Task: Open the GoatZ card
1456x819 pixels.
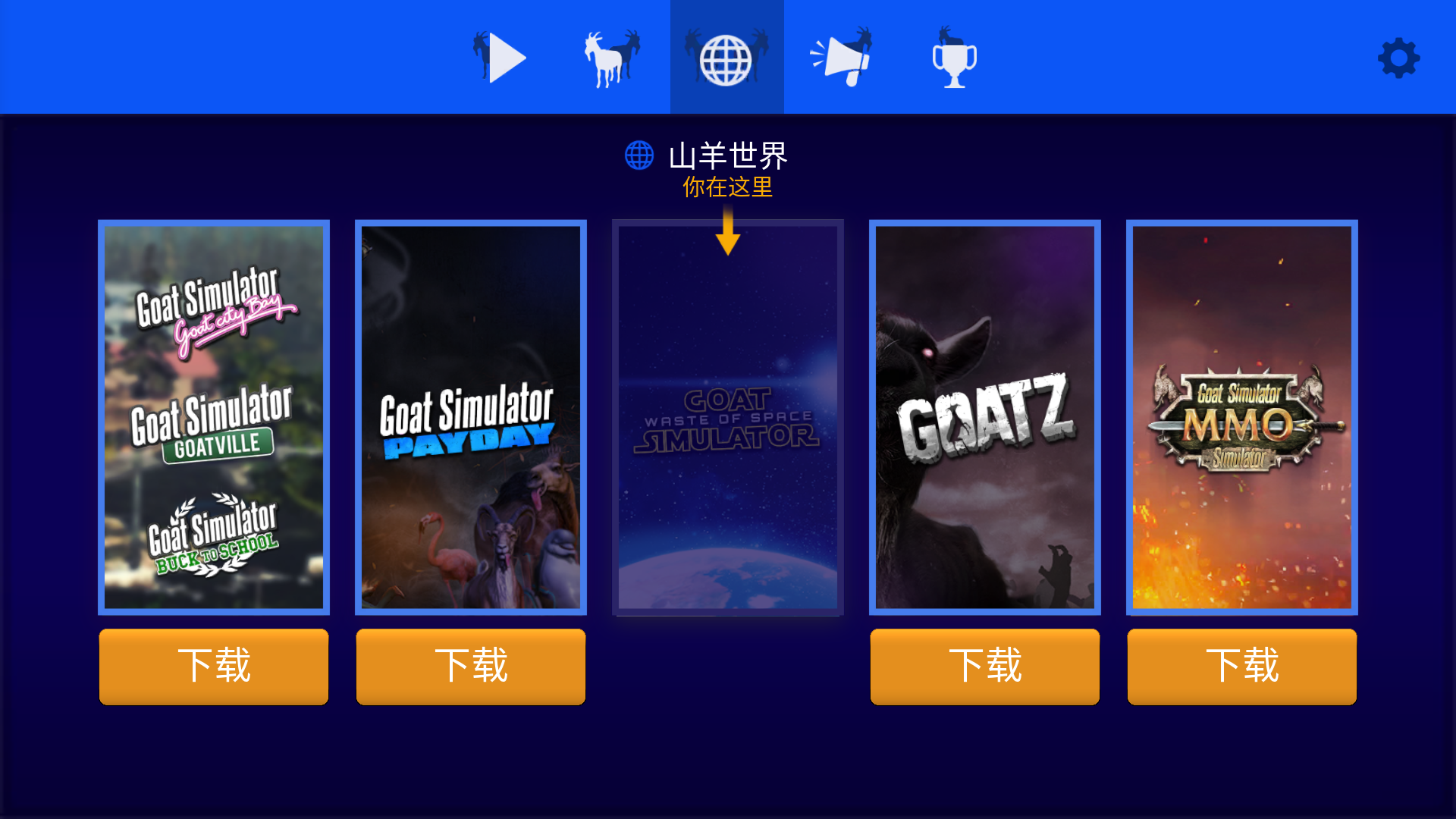Action: coord(984,417)
